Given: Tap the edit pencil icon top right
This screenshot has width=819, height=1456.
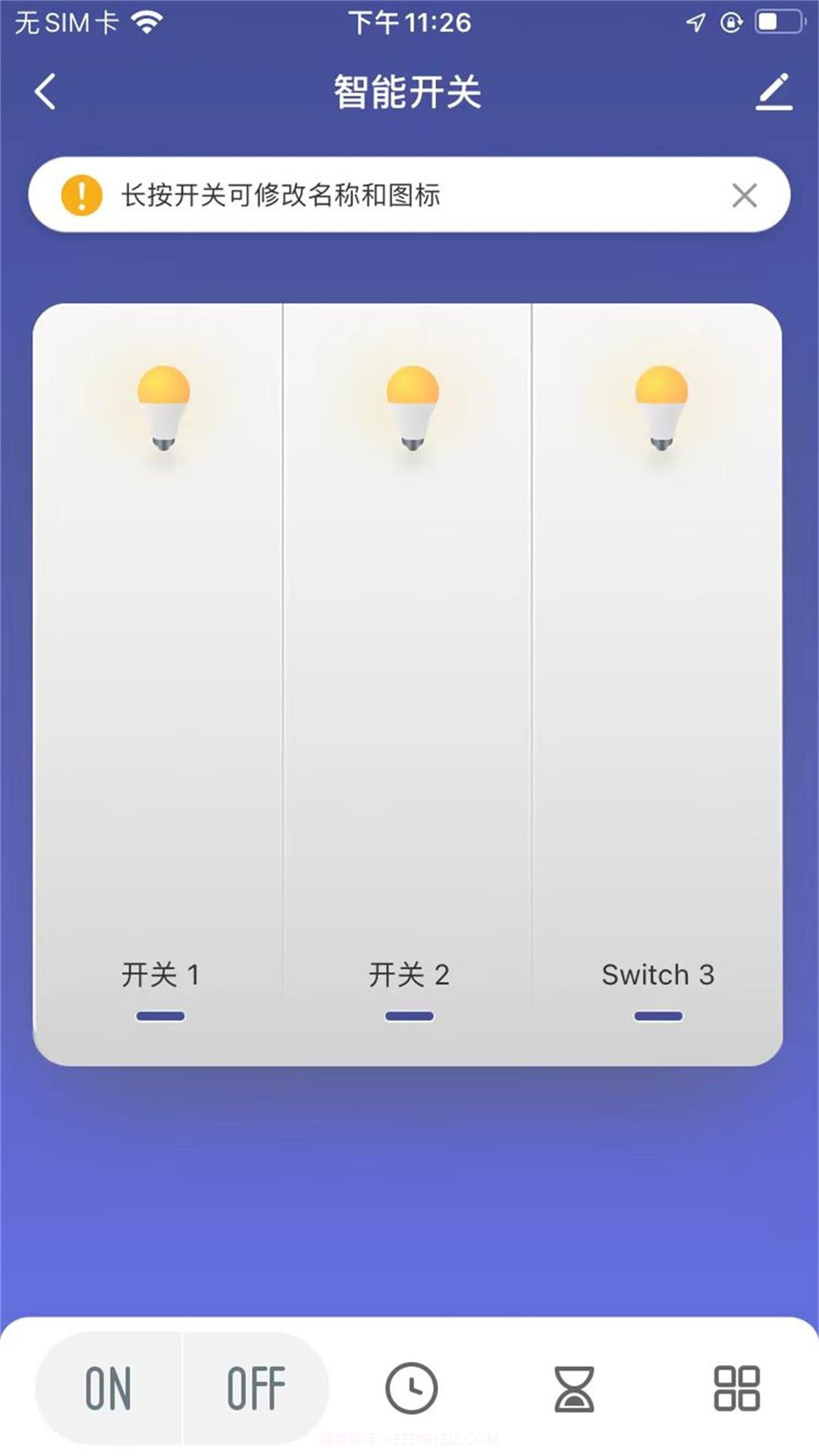Looking at the screenshot, I should [773, 91].
